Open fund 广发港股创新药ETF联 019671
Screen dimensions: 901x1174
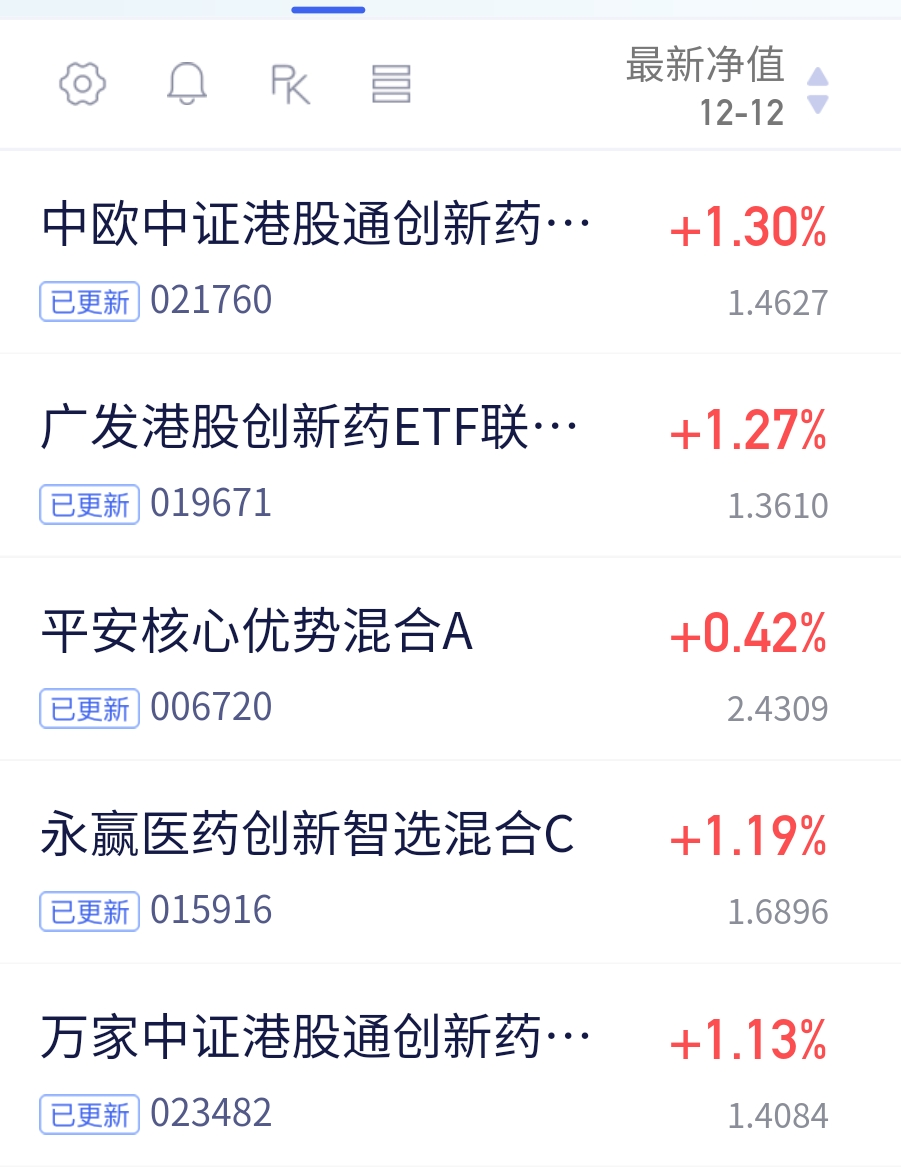pyautogui.click(x=450, y=455)
